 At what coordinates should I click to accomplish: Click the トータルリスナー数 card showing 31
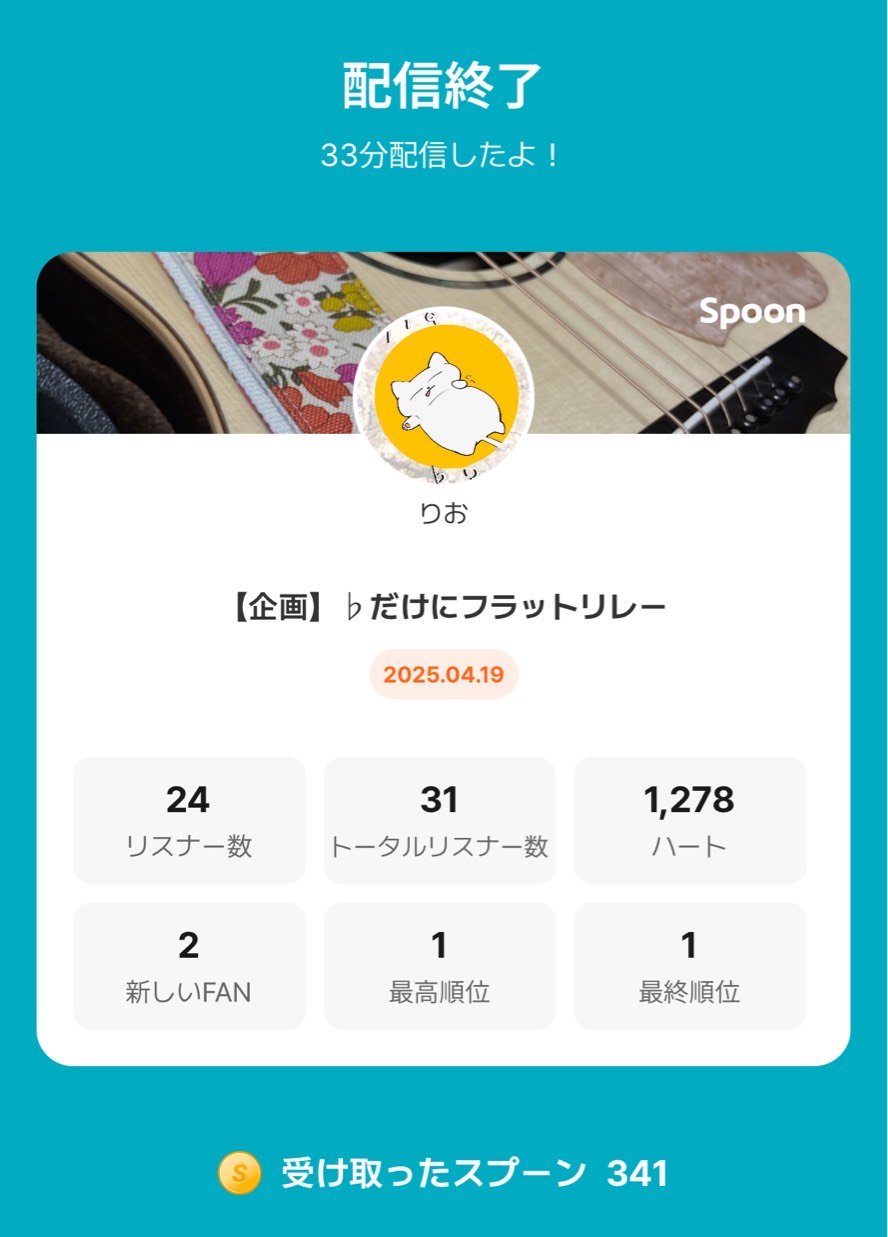[x=439, y=820]
